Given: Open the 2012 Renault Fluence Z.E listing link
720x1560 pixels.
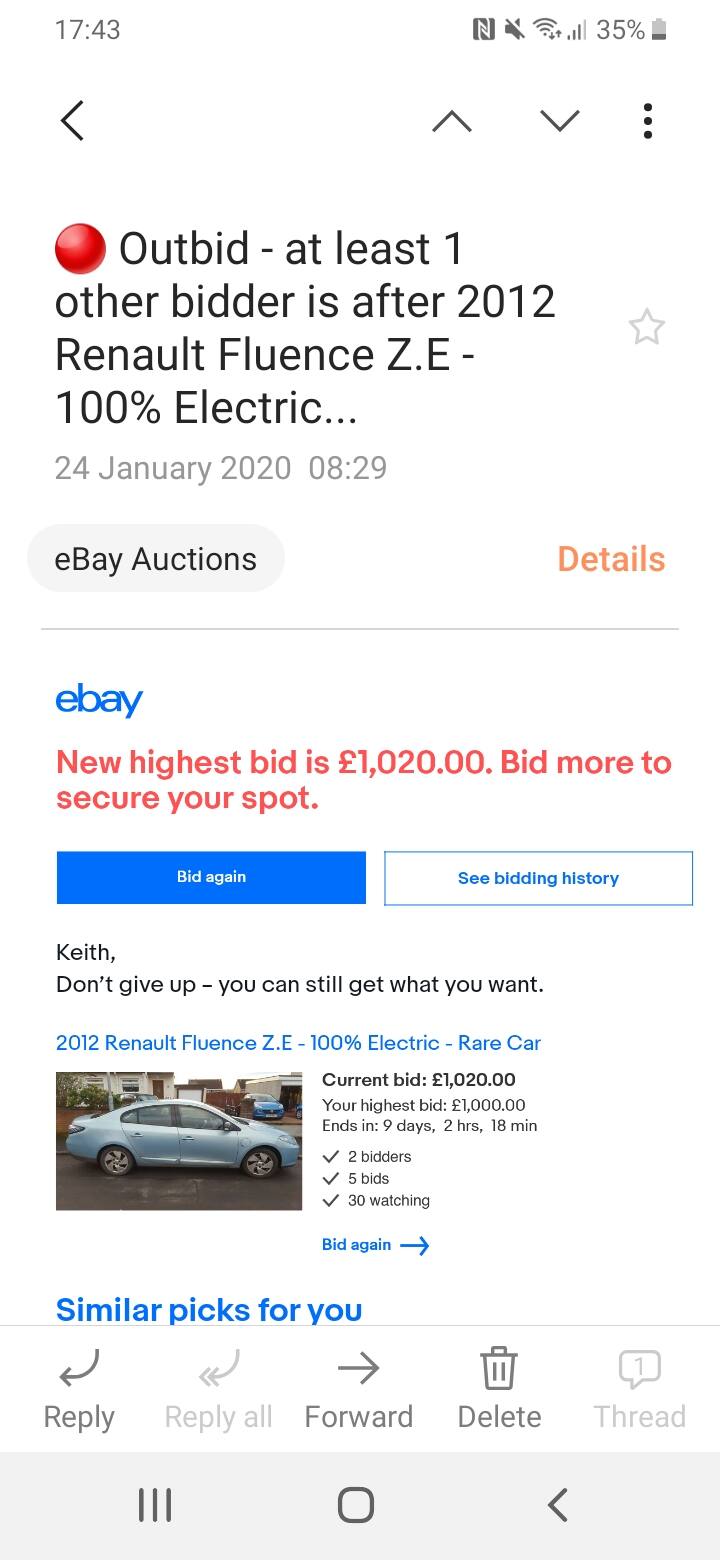Looking at the screenshot, I should coord(298,1042).
